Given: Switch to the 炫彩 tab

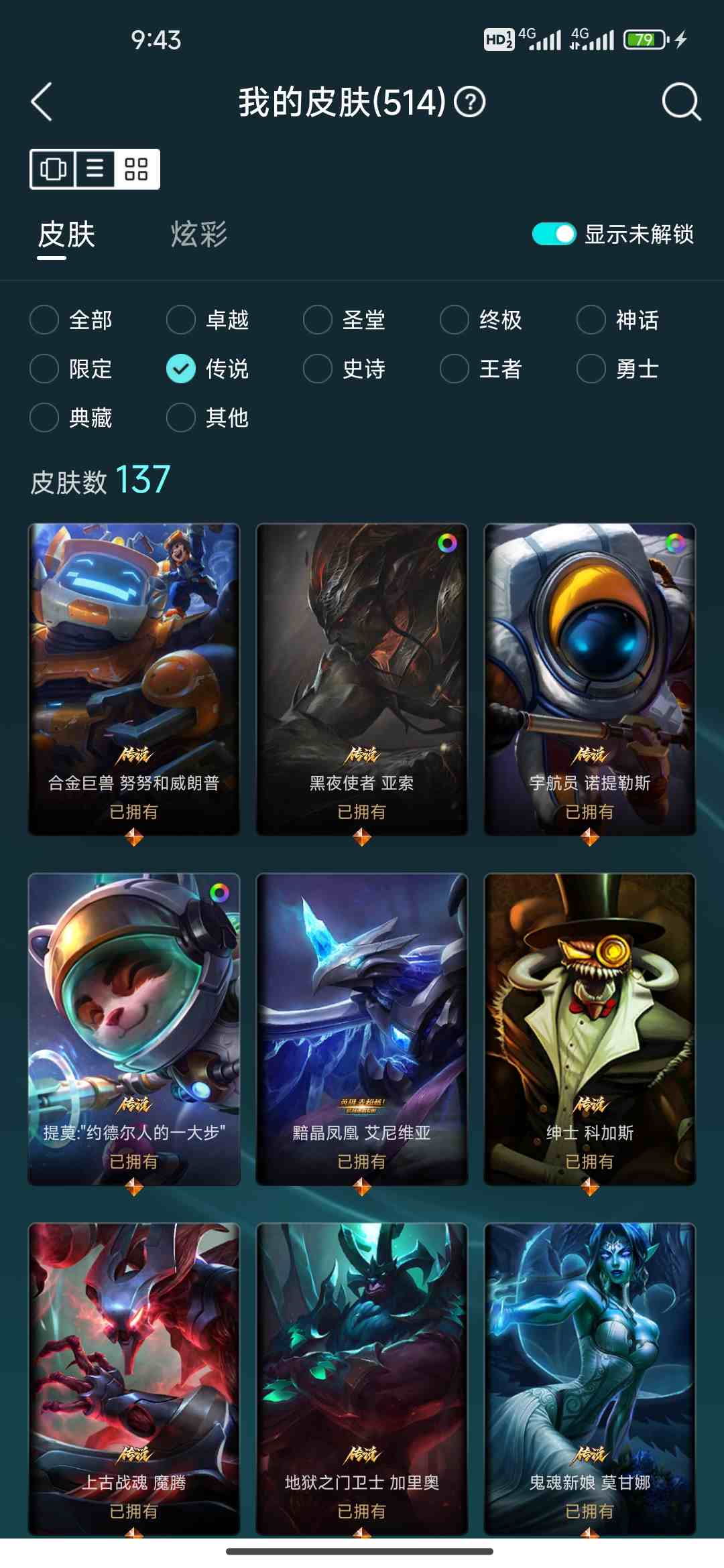Looking at the screenshot, I should [198, 235].
